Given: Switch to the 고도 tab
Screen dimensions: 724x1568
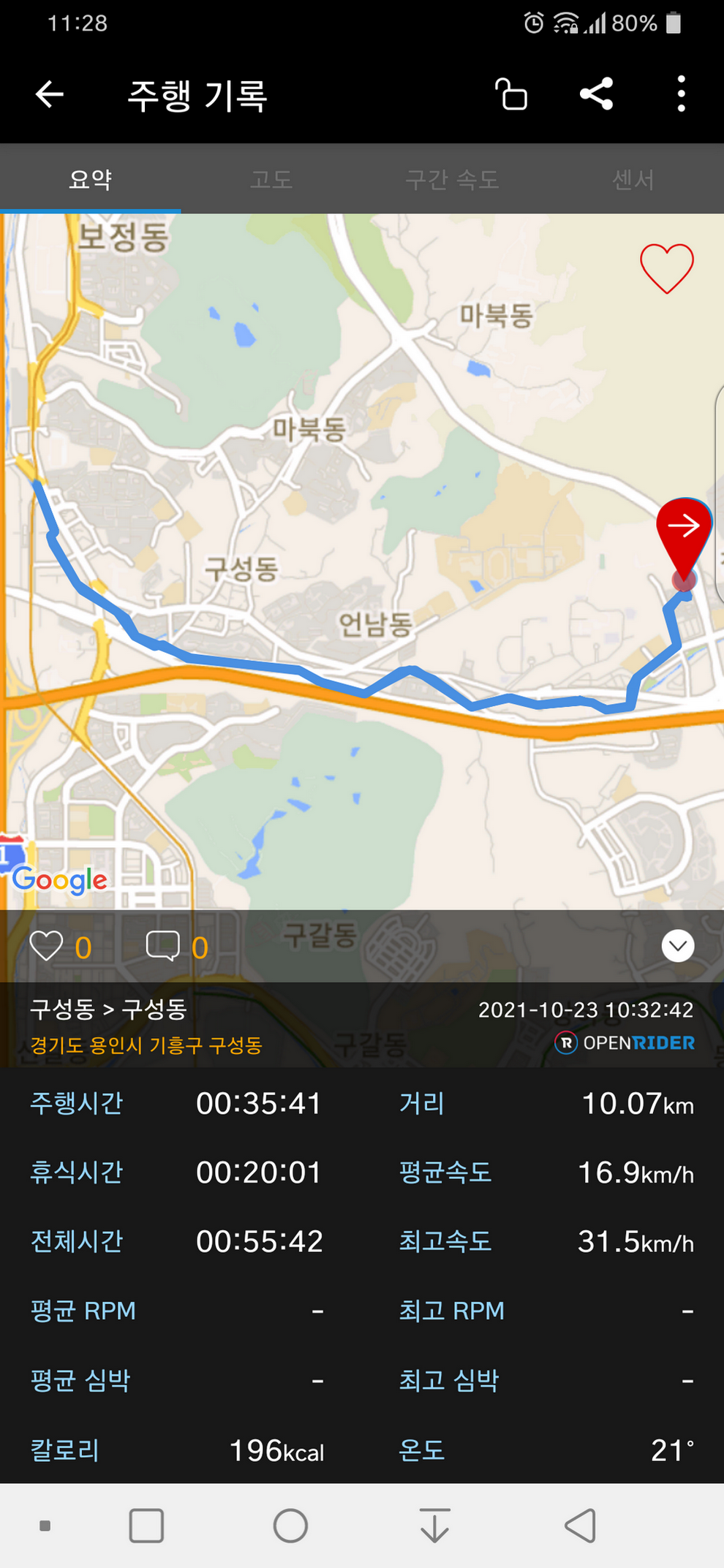Looking at the screenshot, I should pos(271,179).
